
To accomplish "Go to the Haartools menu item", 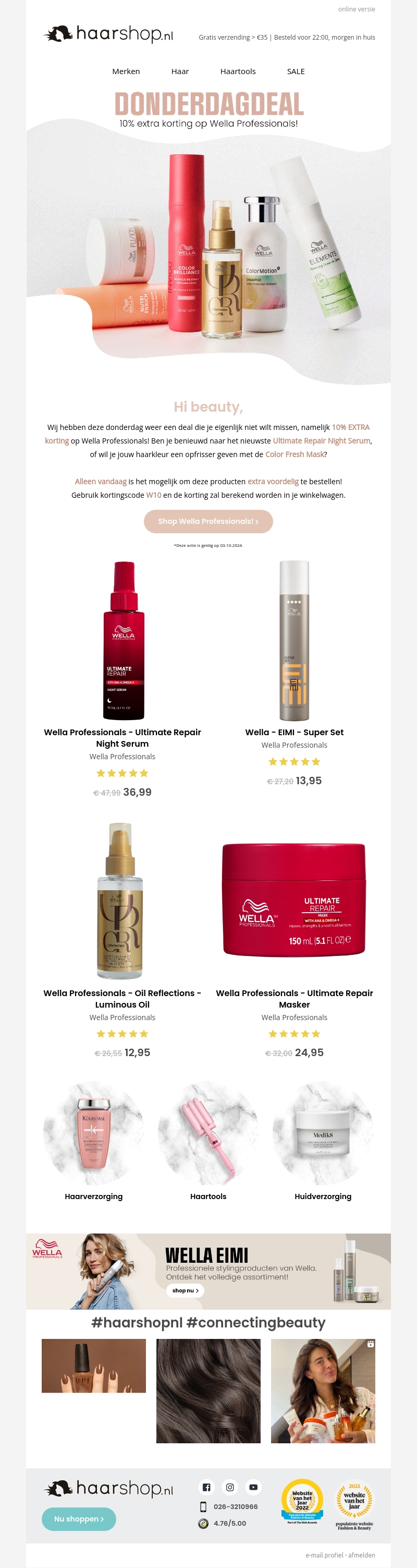I will (x=238, y=71).
